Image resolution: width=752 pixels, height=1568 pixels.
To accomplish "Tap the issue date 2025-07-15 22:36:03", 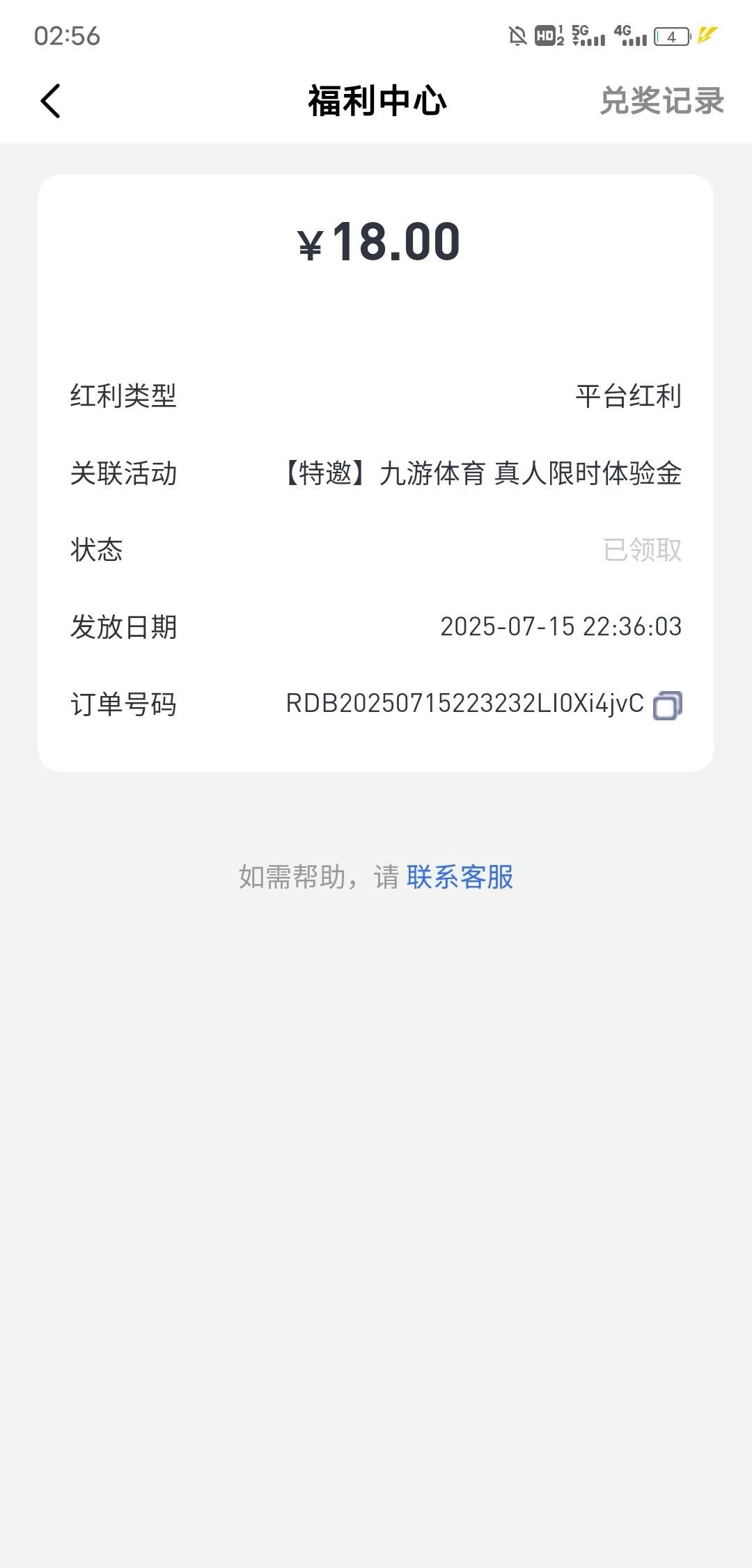I will click(563, 627).
